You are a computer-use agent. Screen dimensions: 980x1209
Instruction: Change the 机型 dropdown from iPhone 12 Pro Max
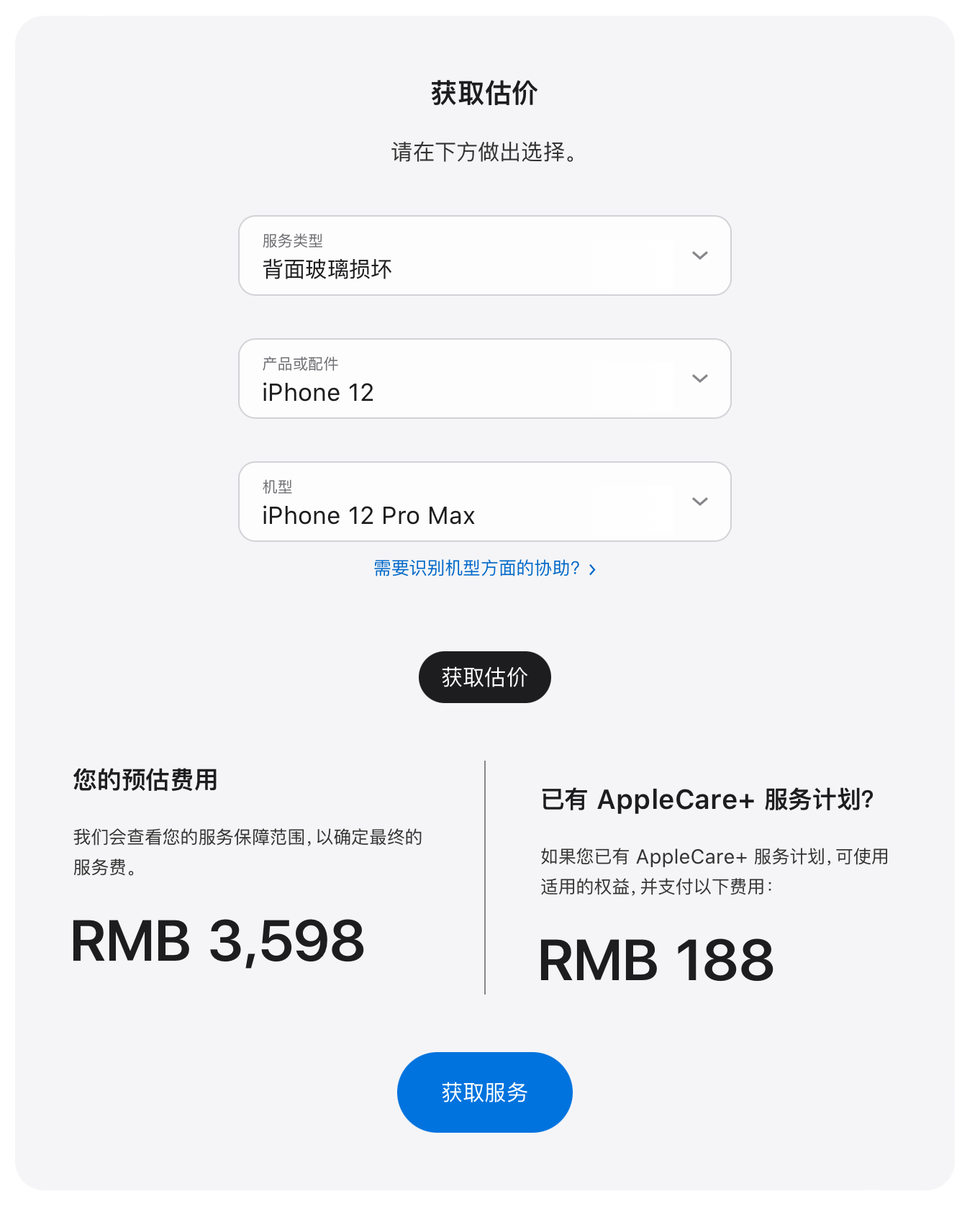[484, 502]
